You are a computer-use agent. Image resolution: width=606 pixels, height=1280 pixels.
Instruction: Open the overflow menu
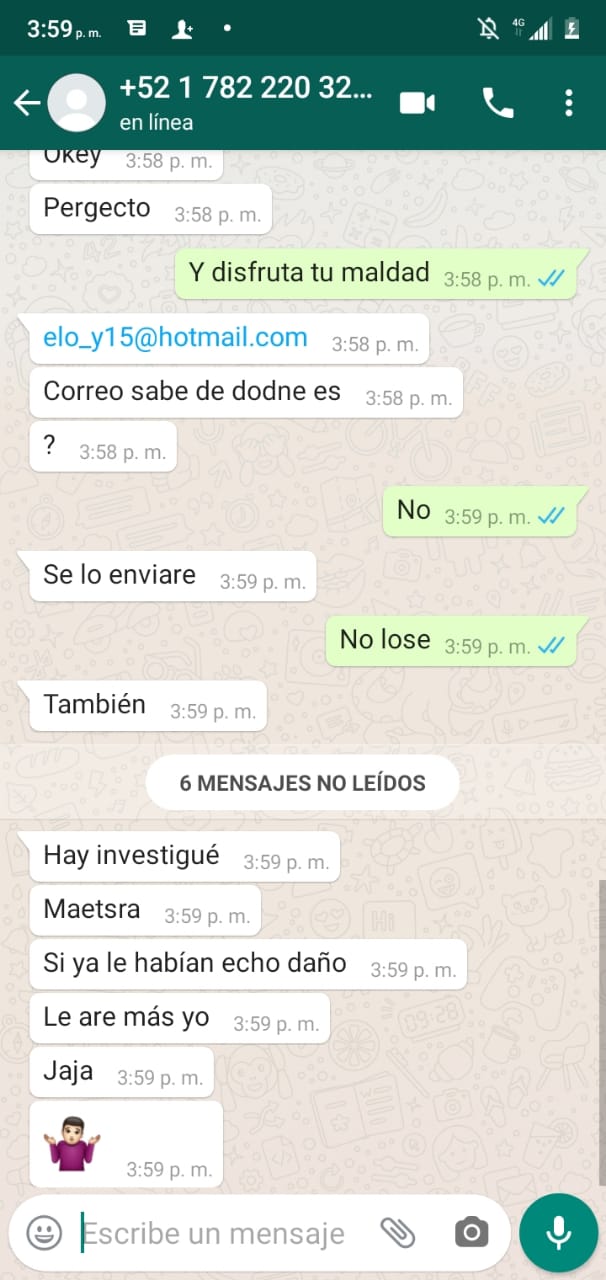point(568,102)
